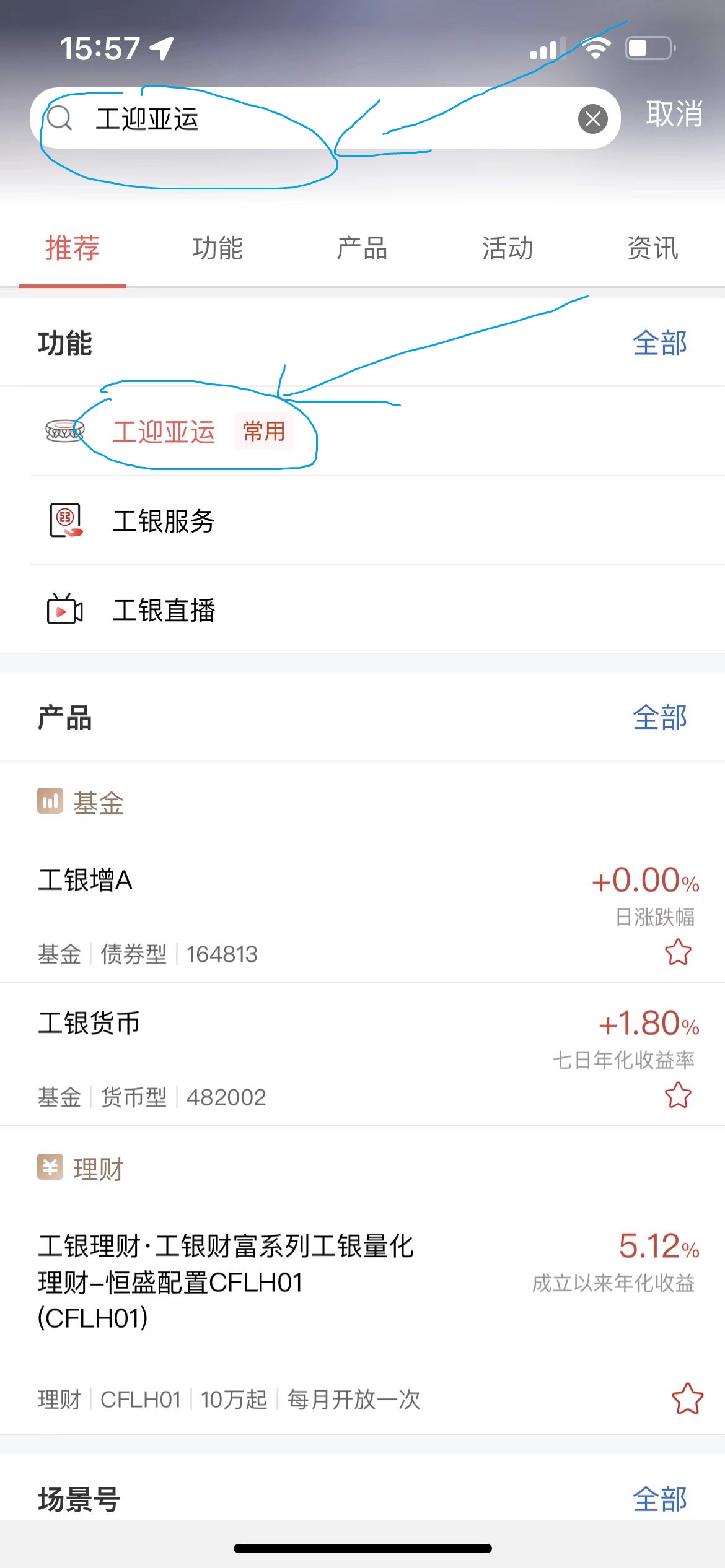This screenshot has width=725, height=1568.
Task: Switch to the 产品 tab
Action: click(x=362, y=248)
